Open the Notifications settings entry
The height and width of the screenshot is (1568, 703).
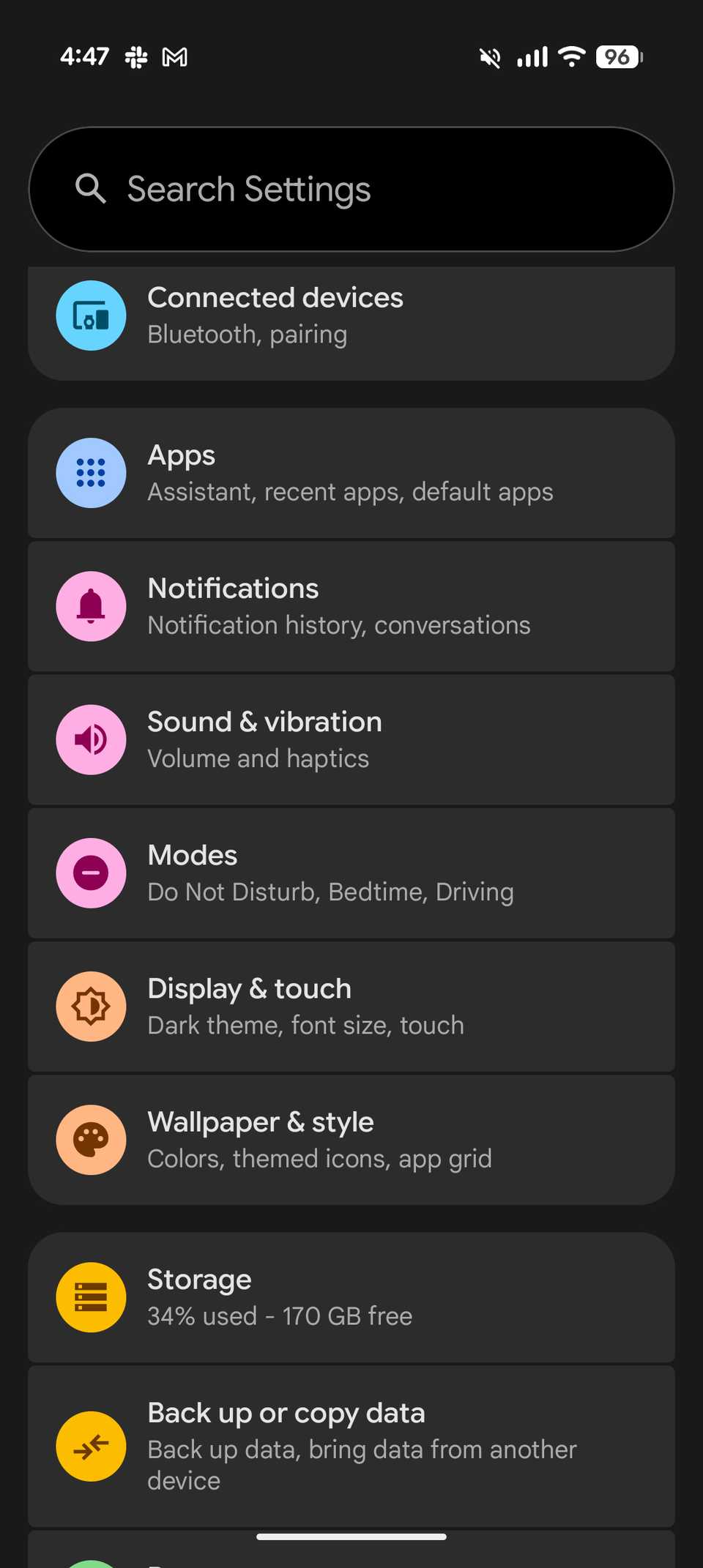click(x=351, y=606)
